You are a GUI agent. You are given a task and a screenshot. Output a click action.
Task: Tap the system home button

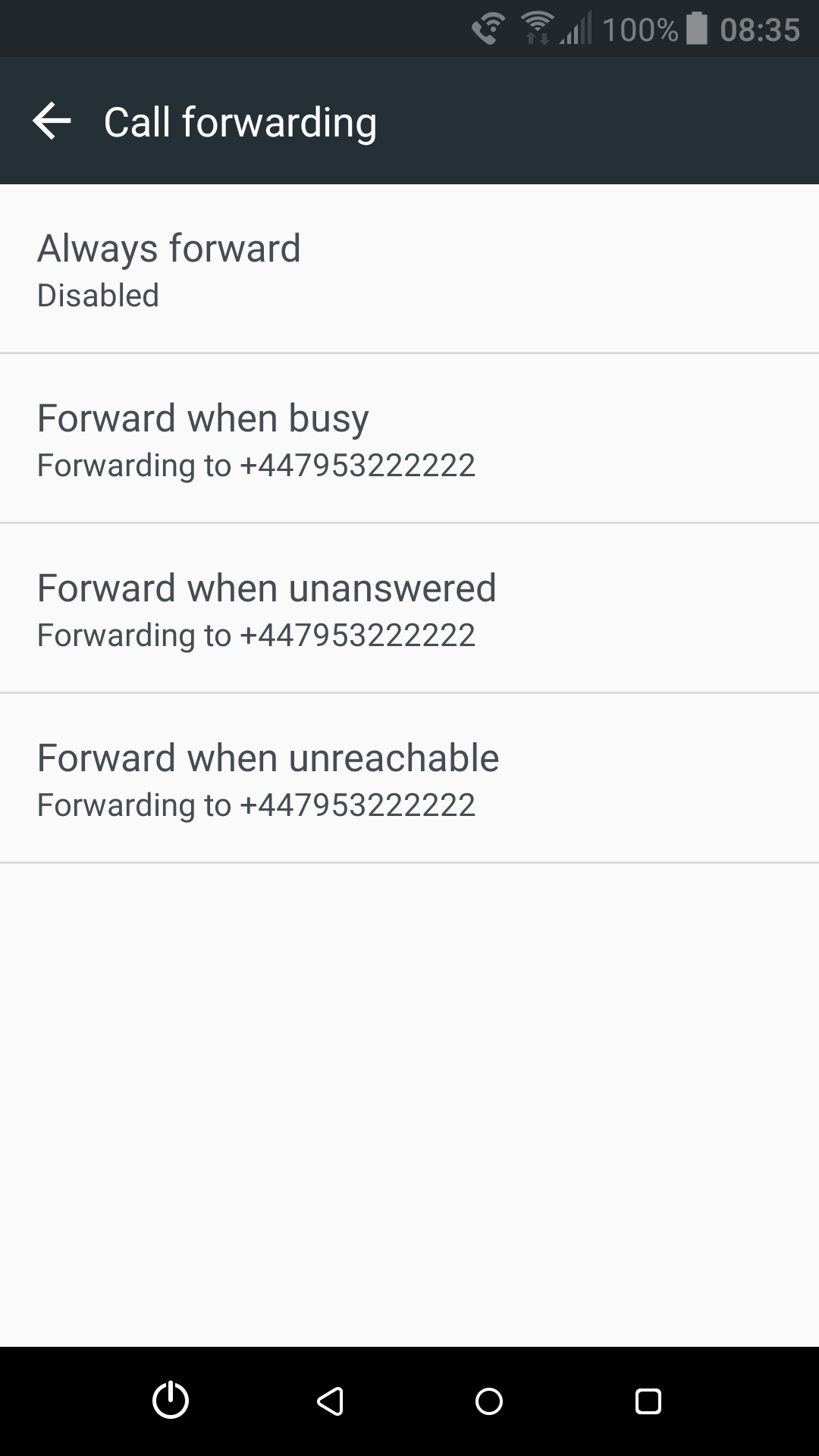(x=489, y=1401)
